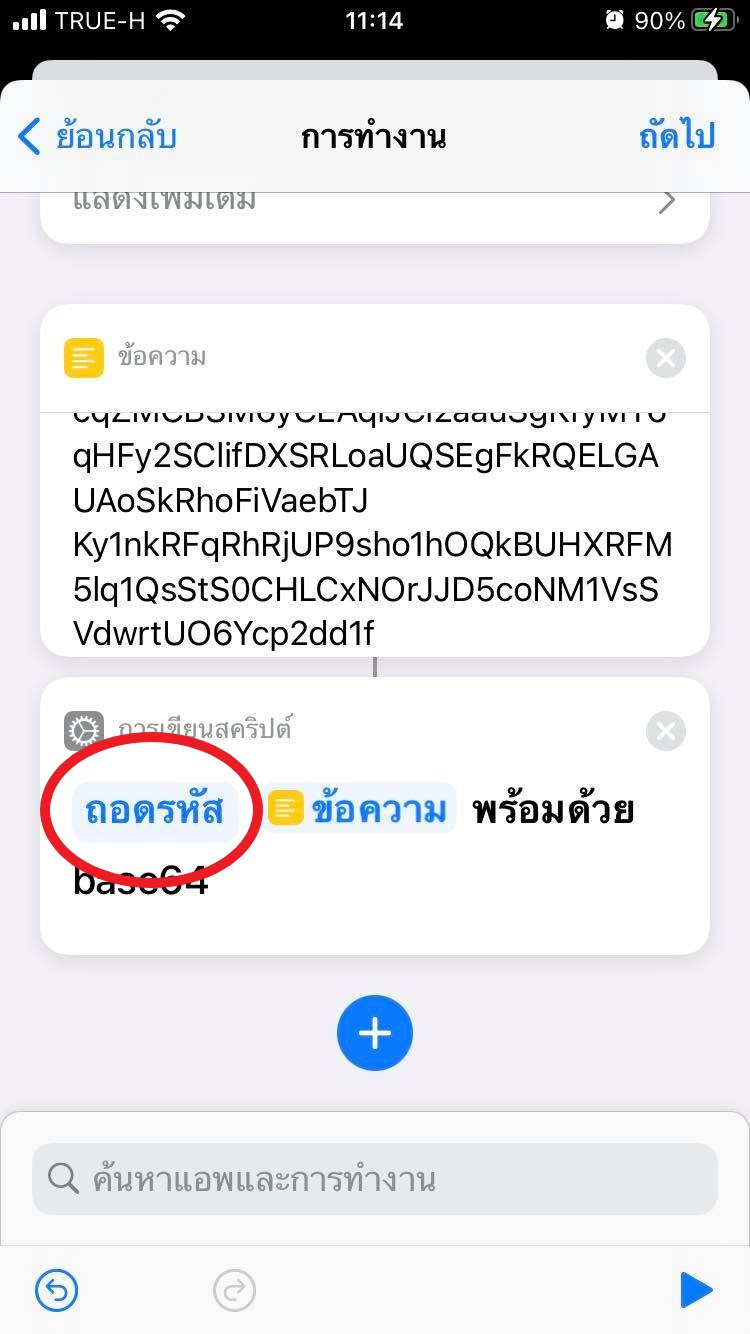This screenshot has width=750, height=1334.
Task: Change the ถอดรหัส mode parameter
Action: (154, 810)
